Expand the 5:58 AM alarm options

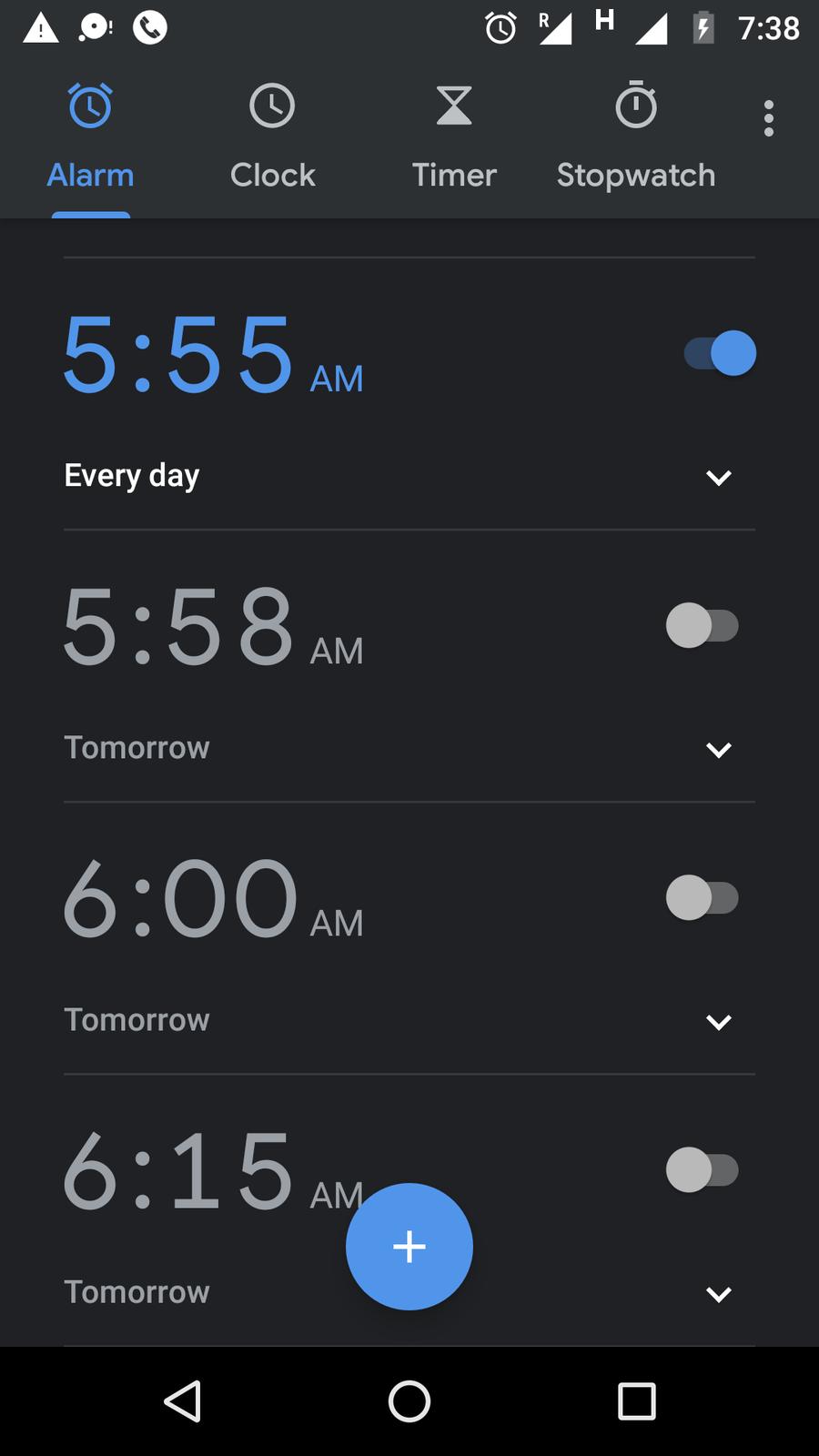[x=718, y=749]
